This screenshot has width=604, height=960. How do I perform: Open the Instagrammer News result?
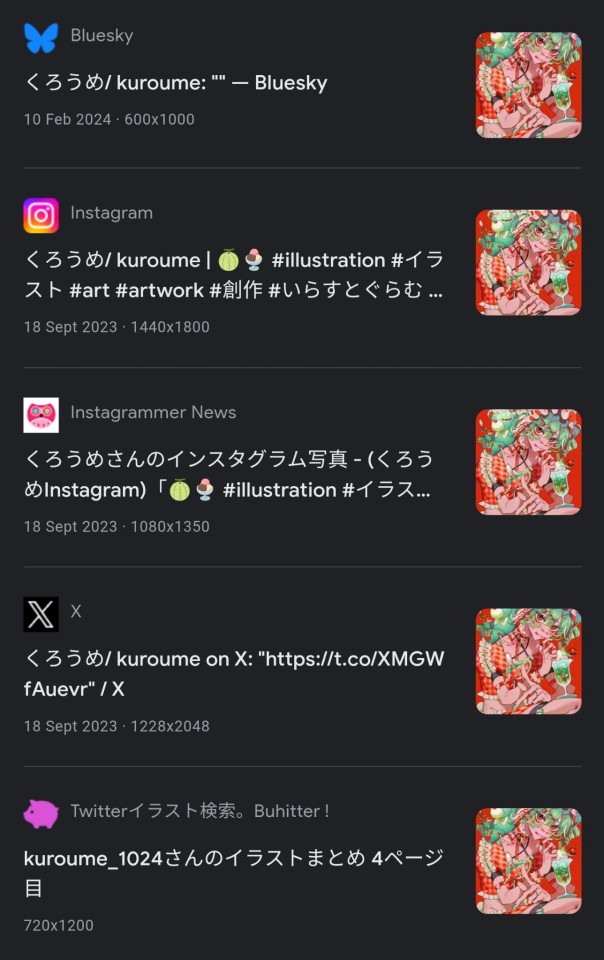coord(228,474)
